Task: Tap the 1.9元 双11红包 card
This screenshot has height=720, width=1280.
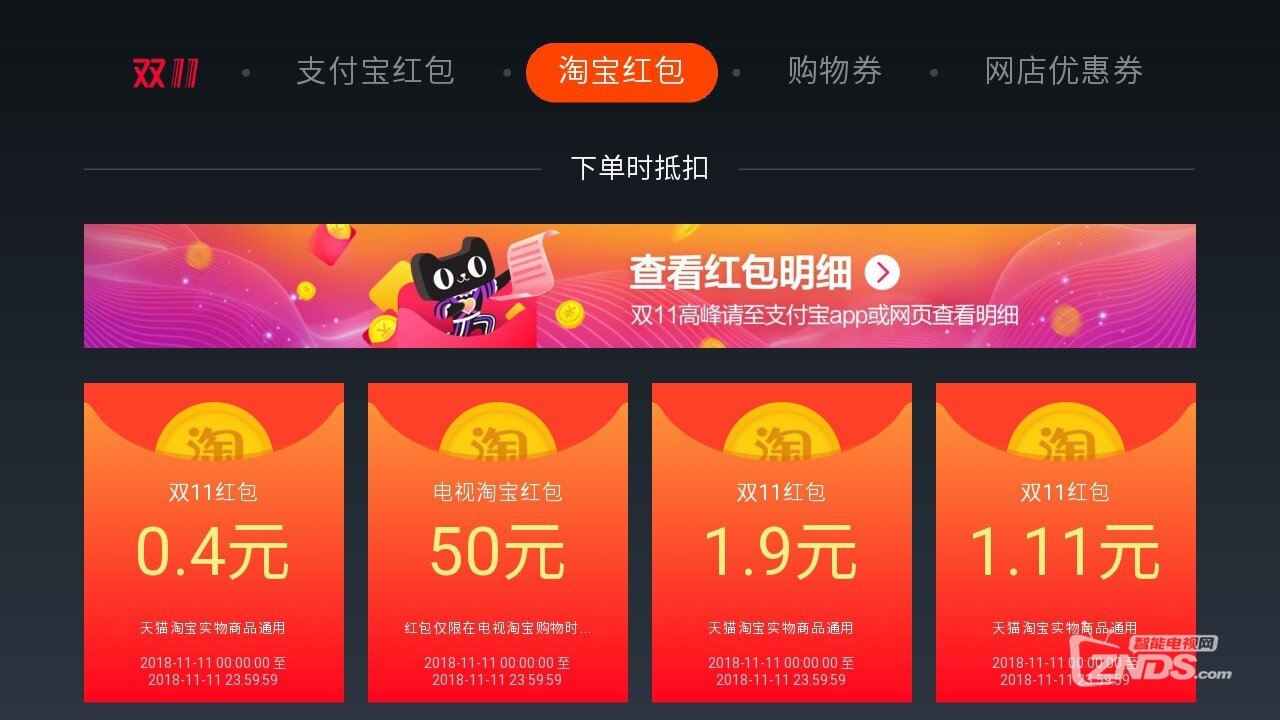Action: (x=781, y=542)
